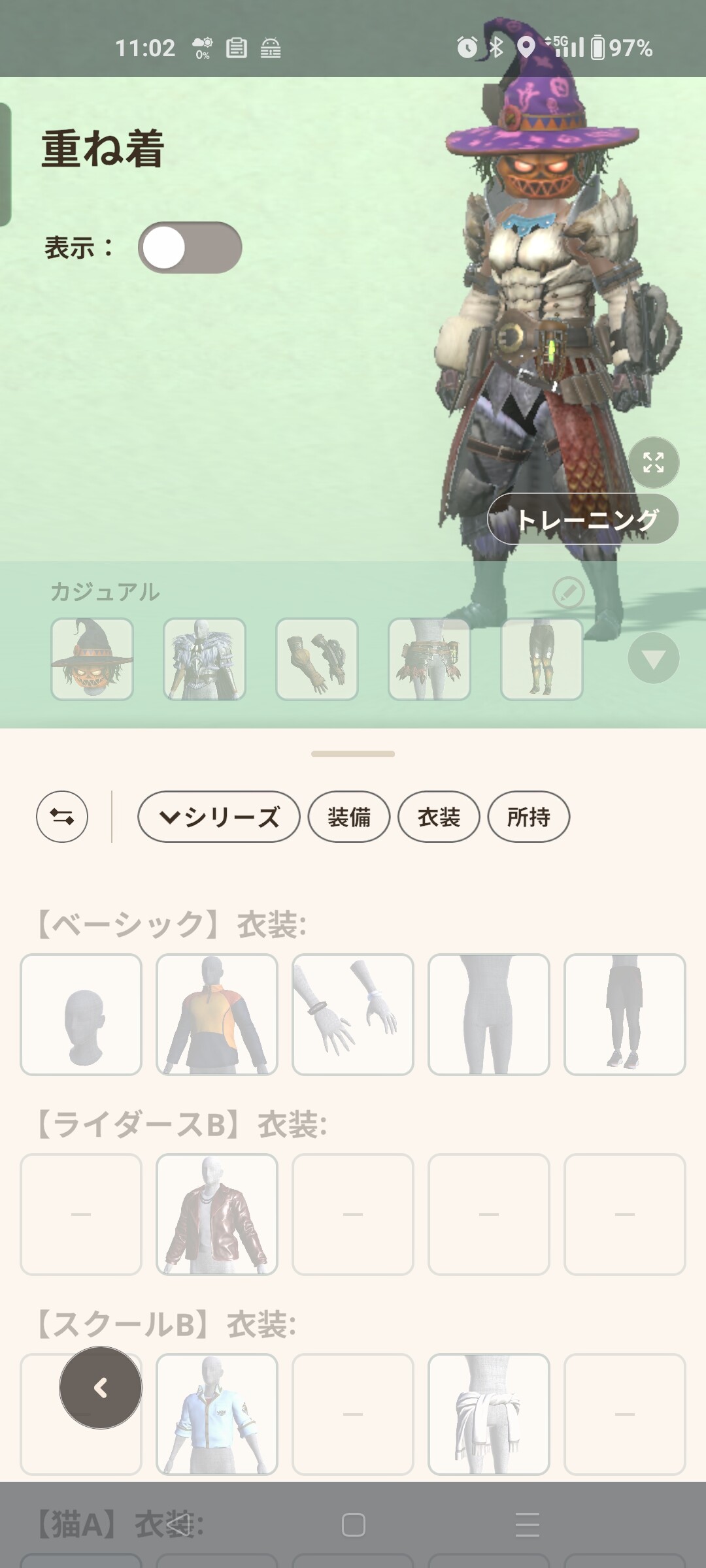Tap the round back arrow button
Viewport: 706px width, 1568px height.
pyautogui.click(x=101, y=1388)
